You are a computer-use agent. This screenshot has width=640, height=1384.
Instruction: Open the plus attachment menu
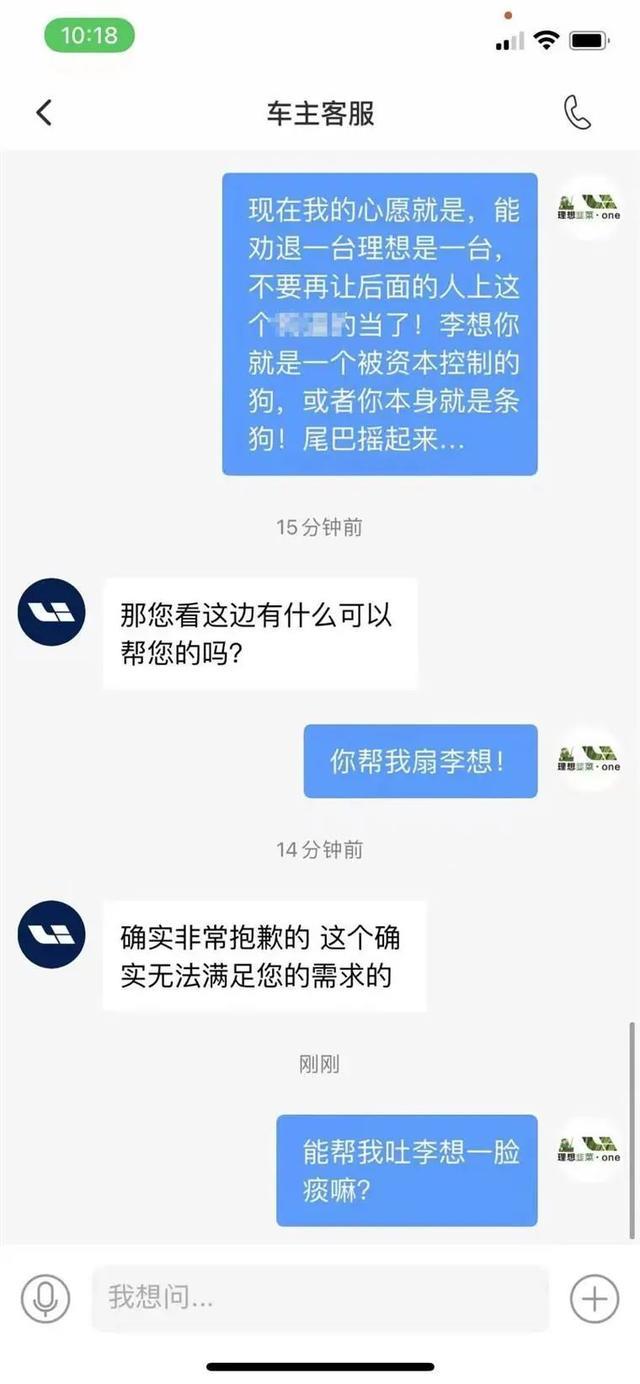point(594,1298)
